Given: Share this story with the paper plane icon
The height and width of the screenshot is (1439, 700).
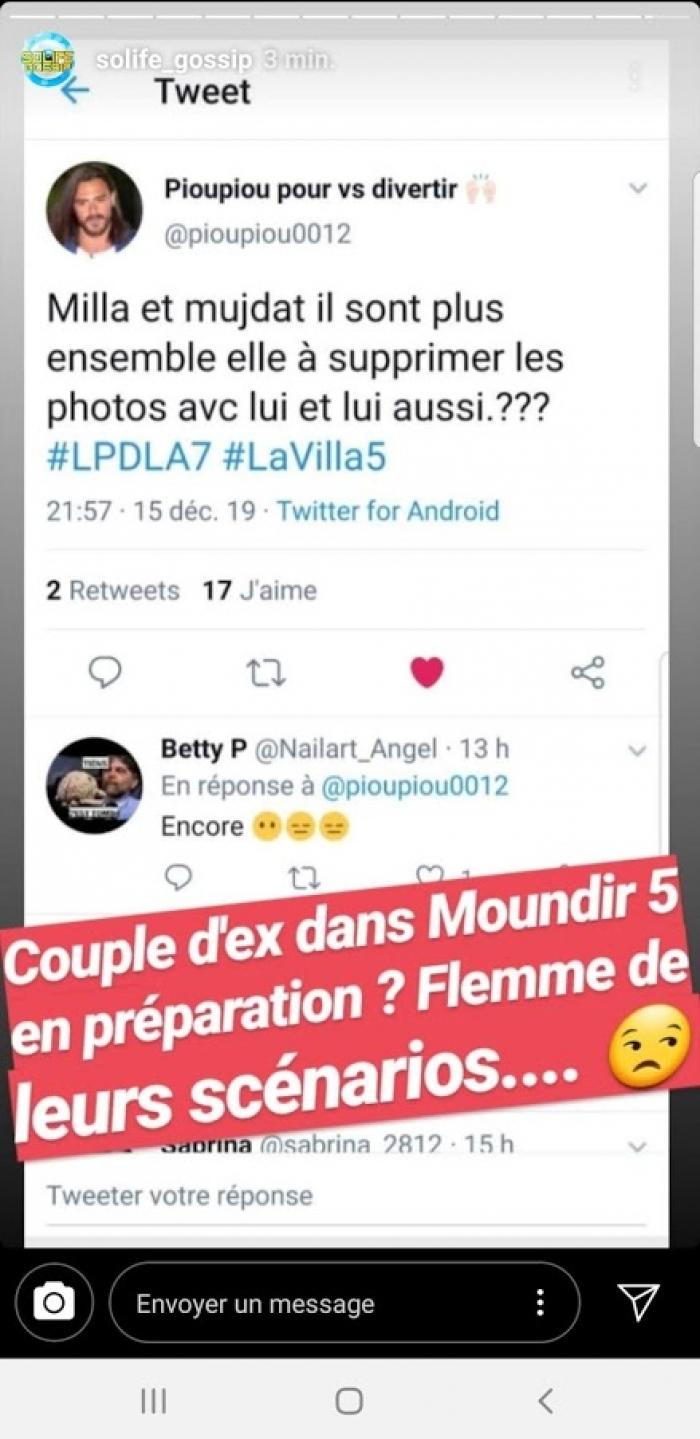Looking at the screenshot, I should click(638, 1302).
